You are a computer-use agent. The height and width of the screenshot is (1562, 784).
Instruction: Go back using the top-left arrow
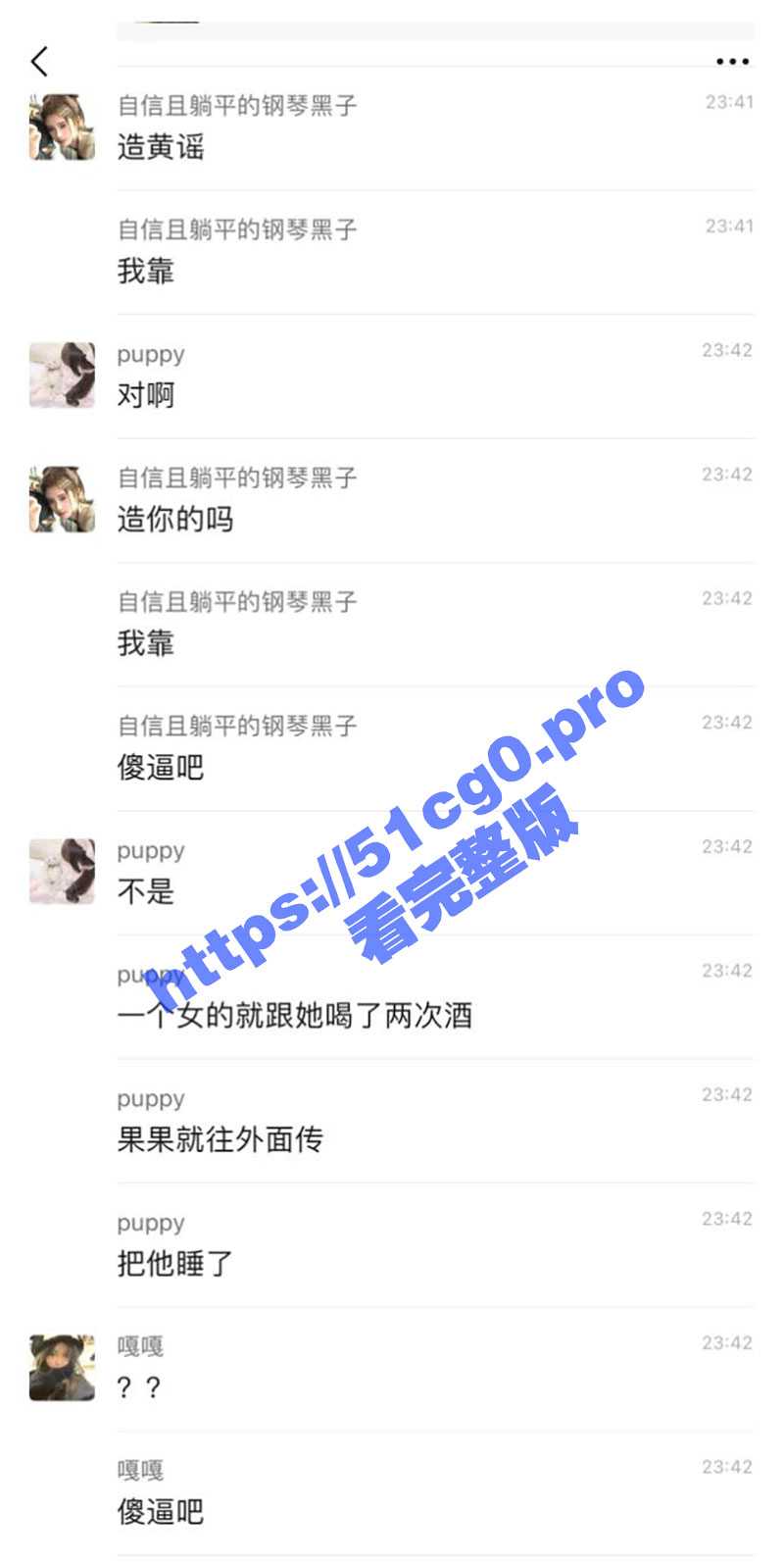tap(39, 62)
